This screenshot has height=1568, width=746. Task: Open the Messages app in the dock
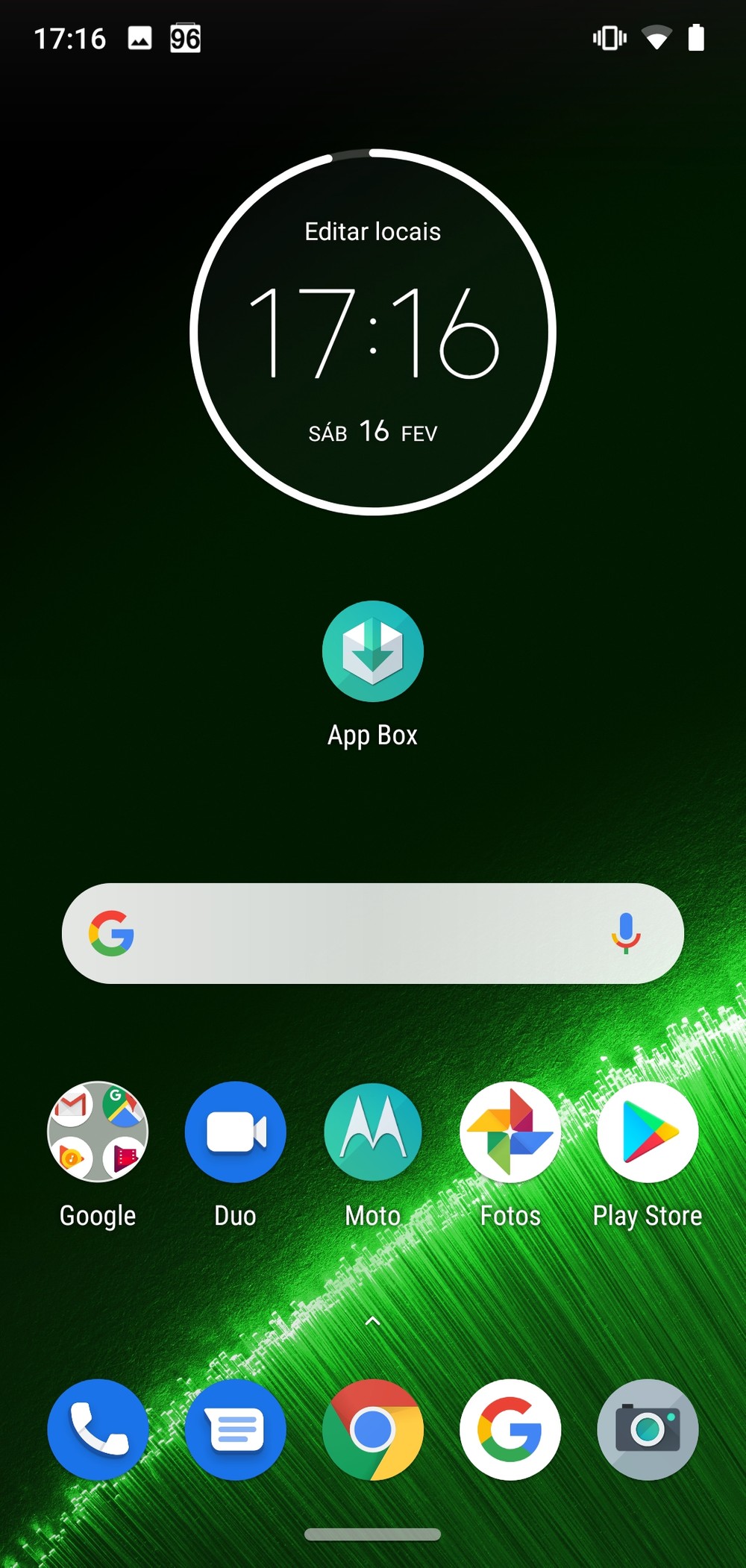pos(235,1429)
